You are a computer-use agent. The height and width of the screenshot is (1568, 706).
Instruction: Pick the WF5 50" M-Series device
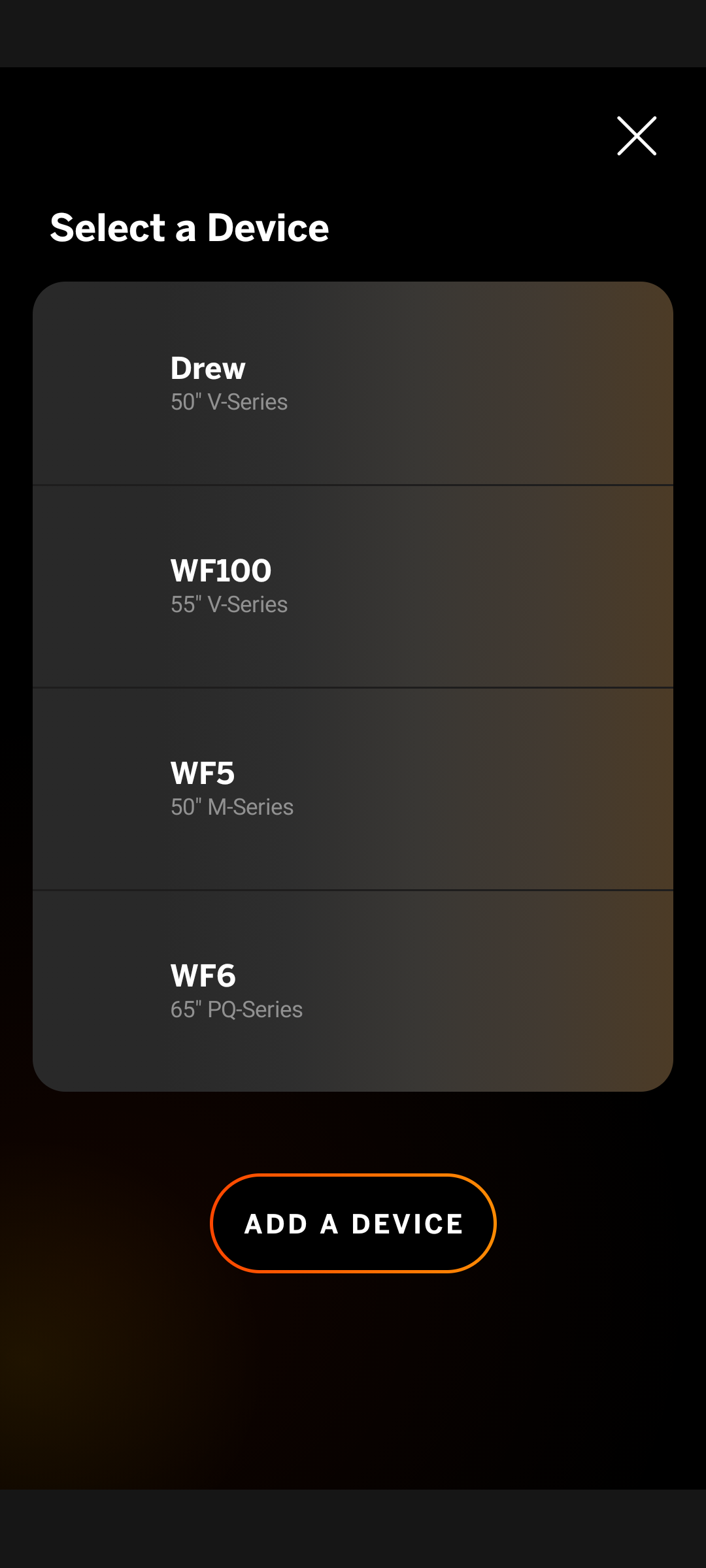(353, 789)
